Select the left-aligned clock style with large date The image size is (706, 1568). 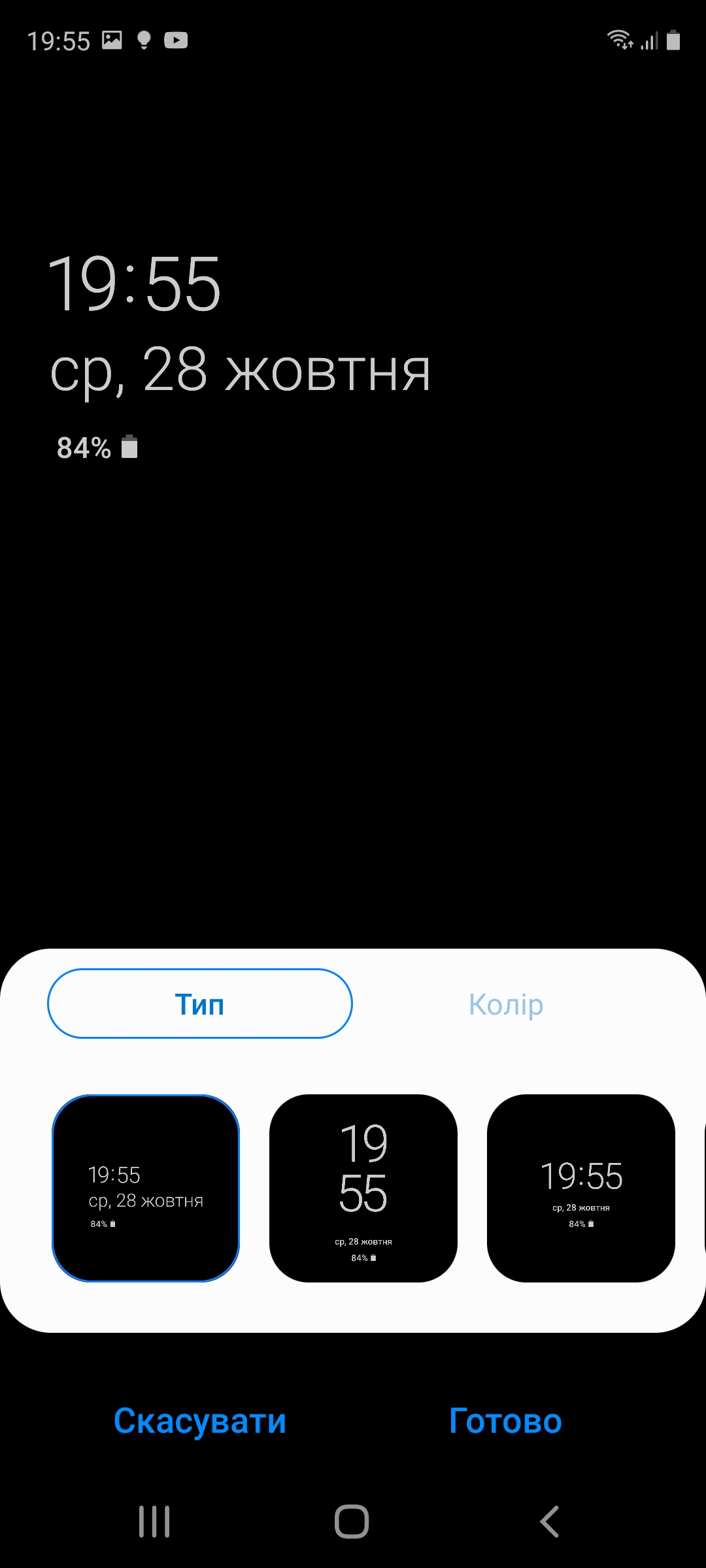pos(146,1188)
